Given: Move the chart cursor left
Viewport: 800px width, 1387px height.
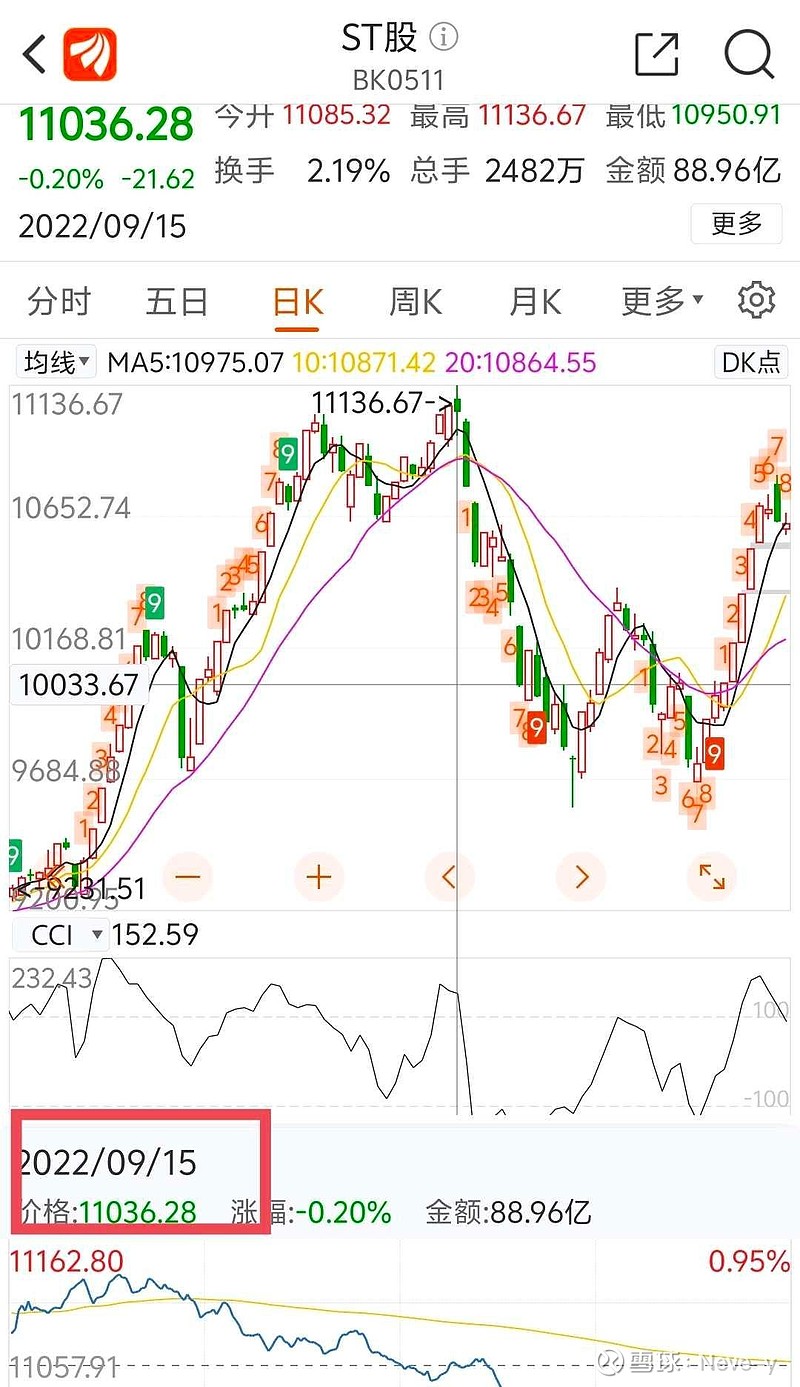Looking at the screenshot, I should 449,878.
